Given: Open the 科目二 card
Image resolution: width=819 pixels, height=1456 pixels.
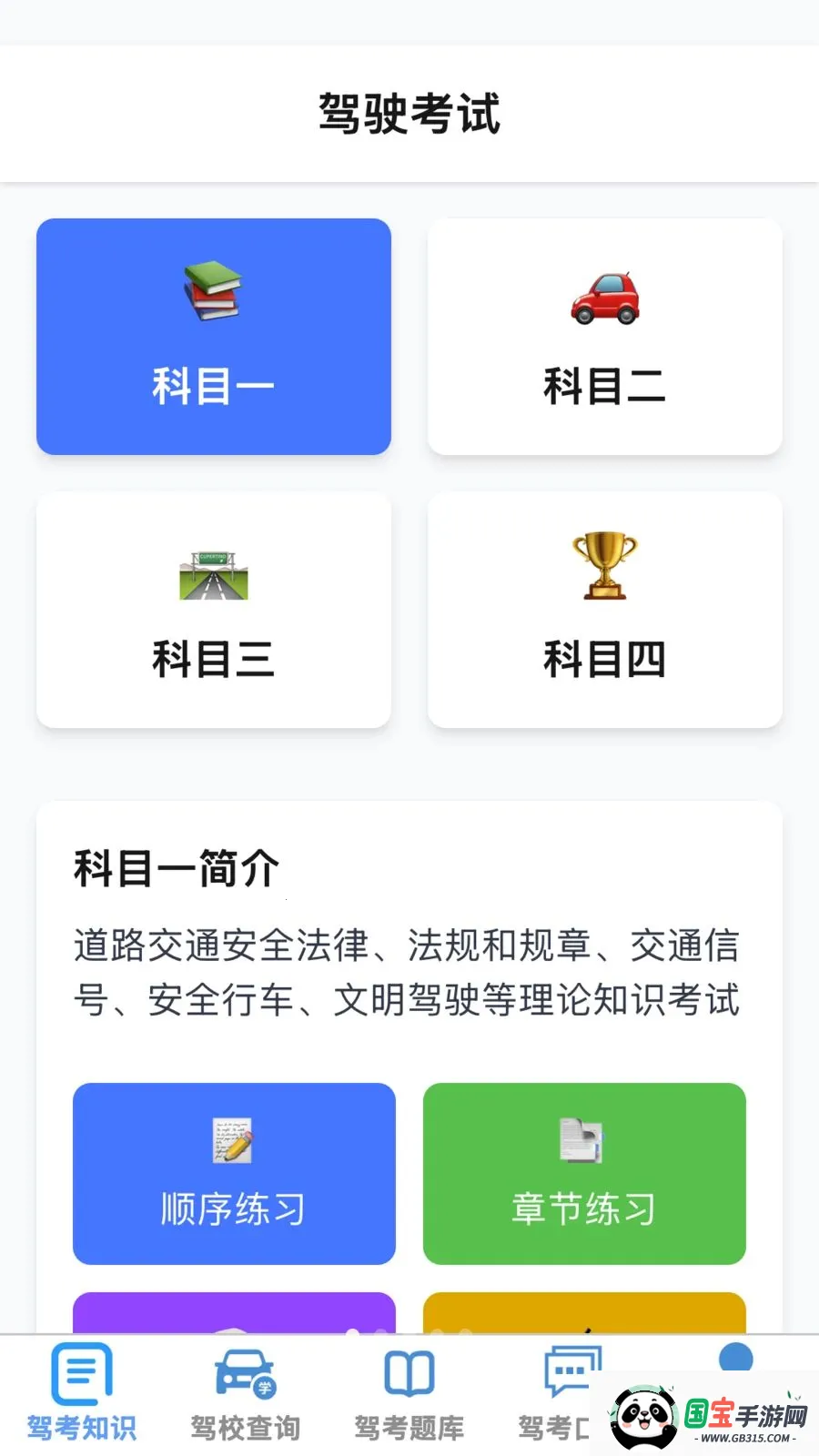Looking at the screenshot, I should click(605, 337).
